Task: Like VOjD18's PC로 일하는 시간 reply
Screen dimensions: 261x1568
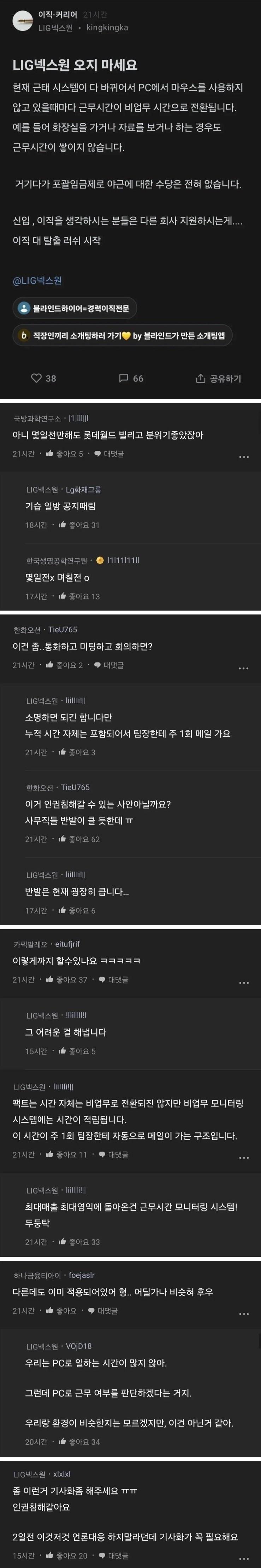Action: [x=78, y=1441]
